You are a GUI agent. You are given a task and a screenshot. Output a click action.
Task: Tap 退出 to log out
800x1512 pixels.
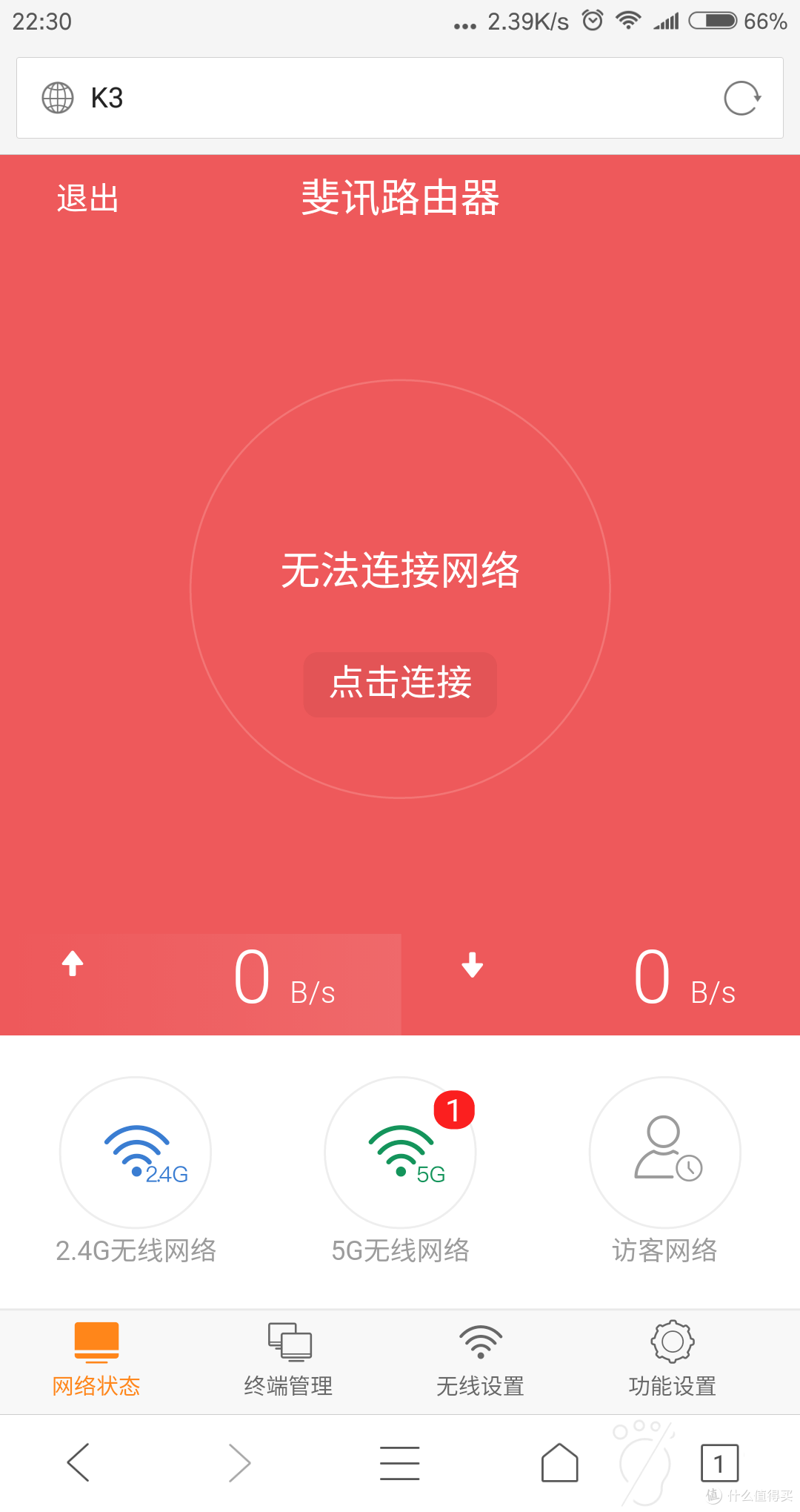point(88,199)
